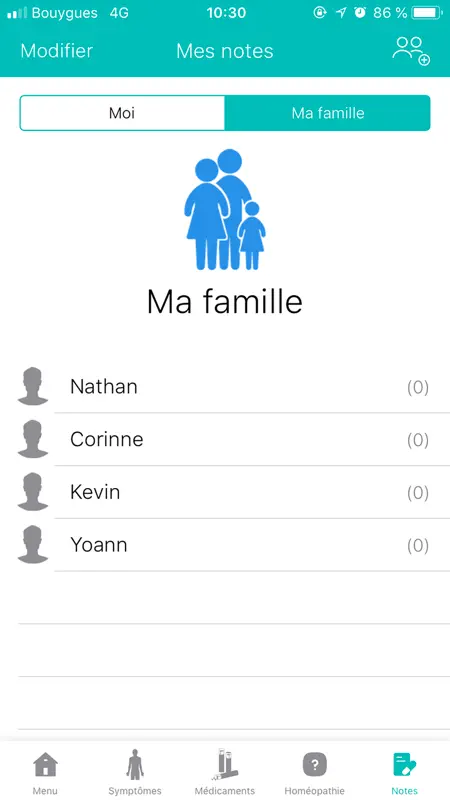
Task: Switch to the Homéopathie tab
Action: click(x=314, y=773)
